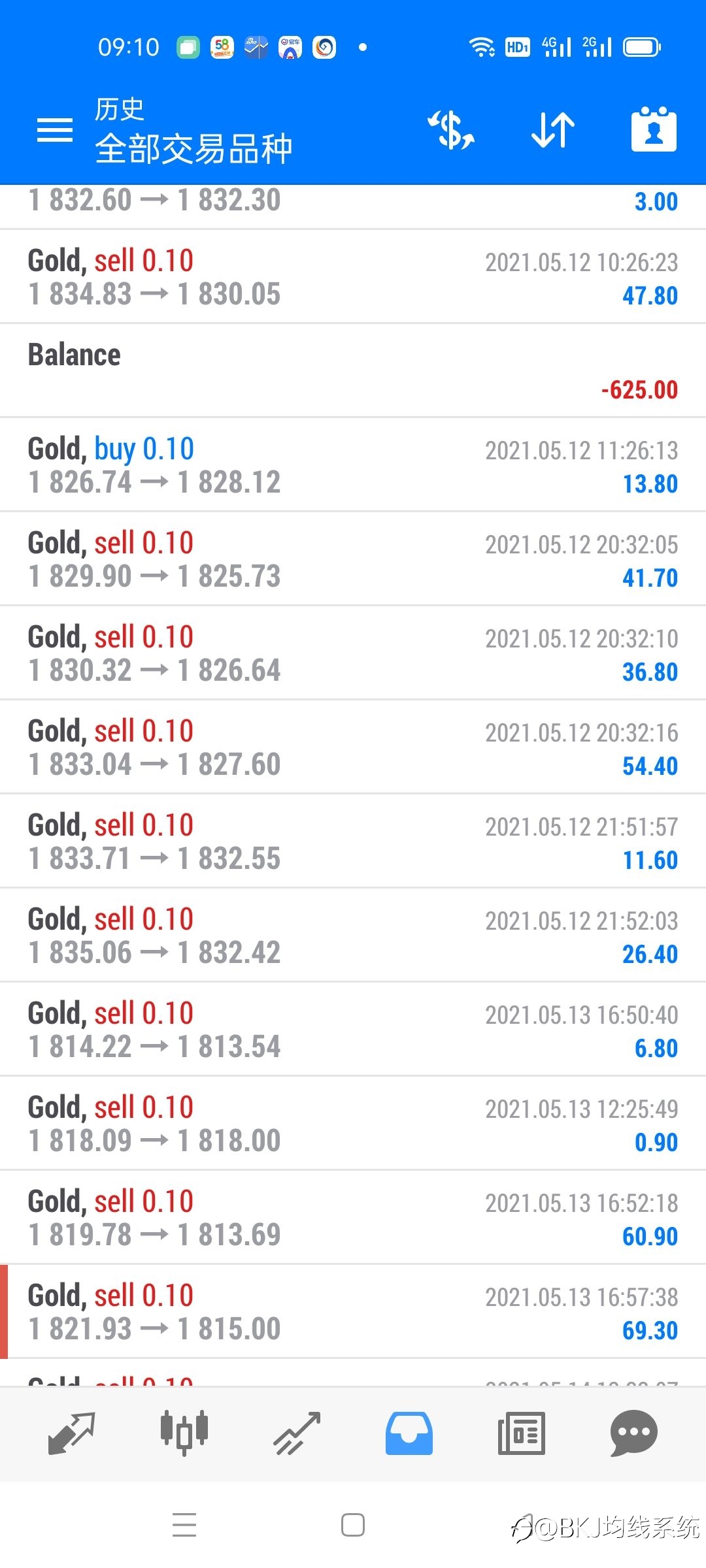This screenshot has height=1568, width=706.
Task: Select the Gold sell trade with profit 69.30
Action: click(x=353, y=1311)
